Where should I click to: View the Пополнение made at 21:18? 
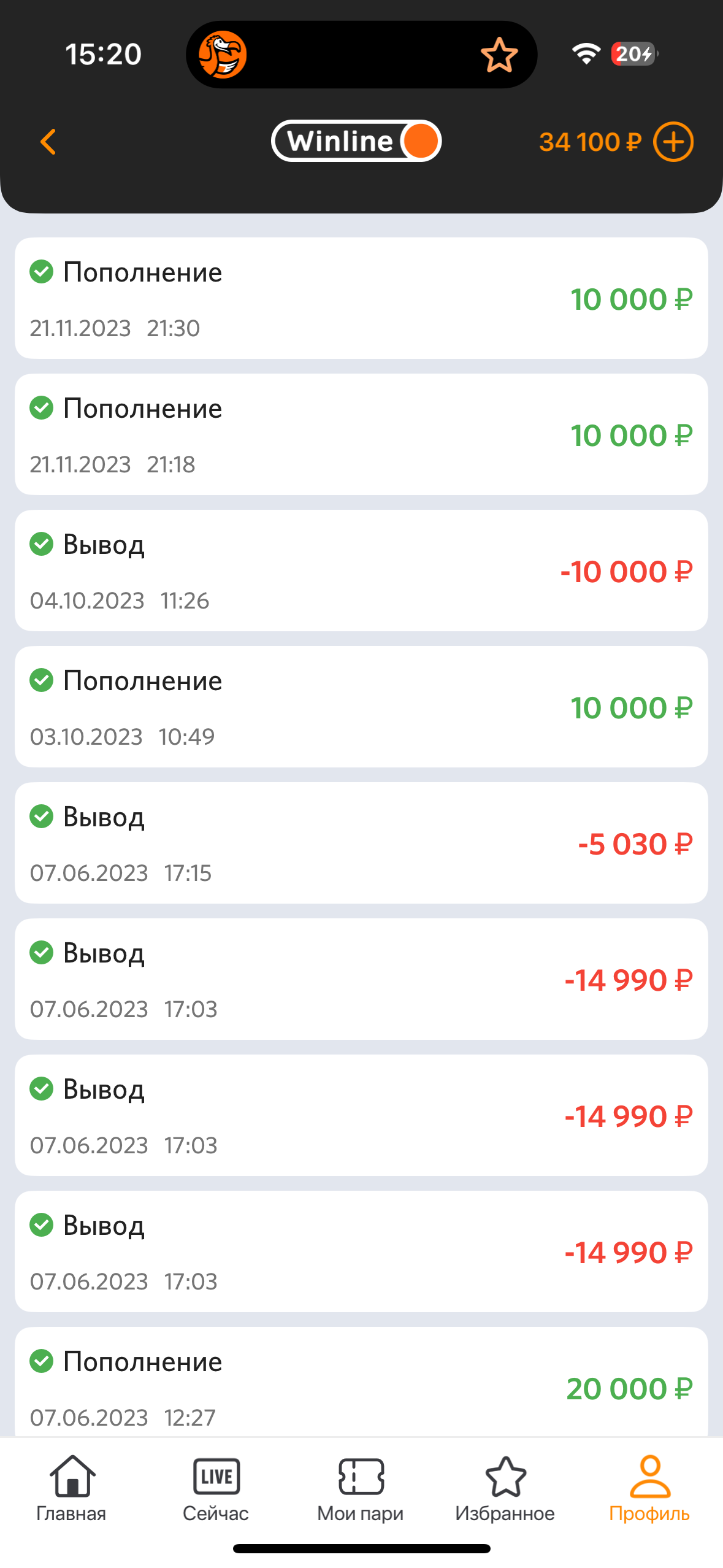coord(361,434)
